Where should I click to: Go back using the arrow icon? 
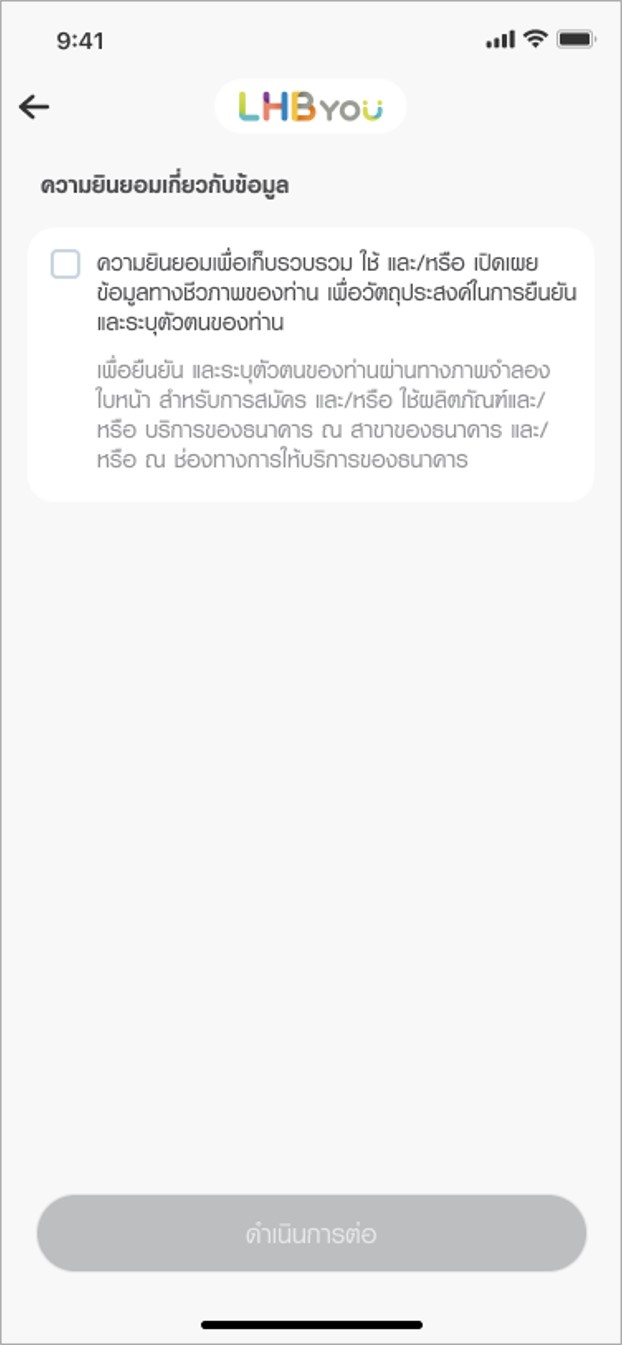click(34, 107)
